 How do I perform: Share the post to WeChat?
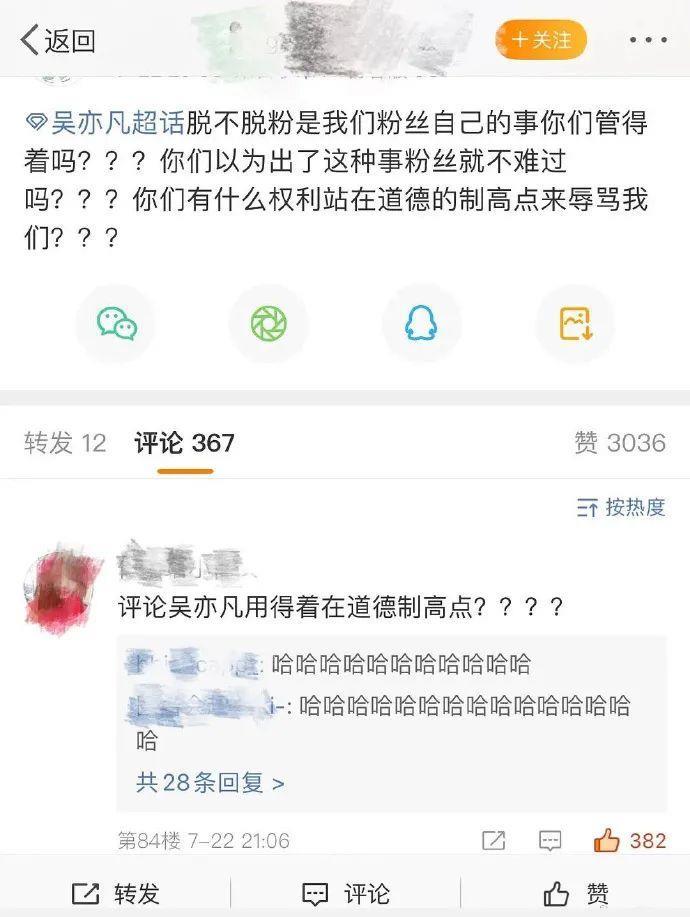116,324
